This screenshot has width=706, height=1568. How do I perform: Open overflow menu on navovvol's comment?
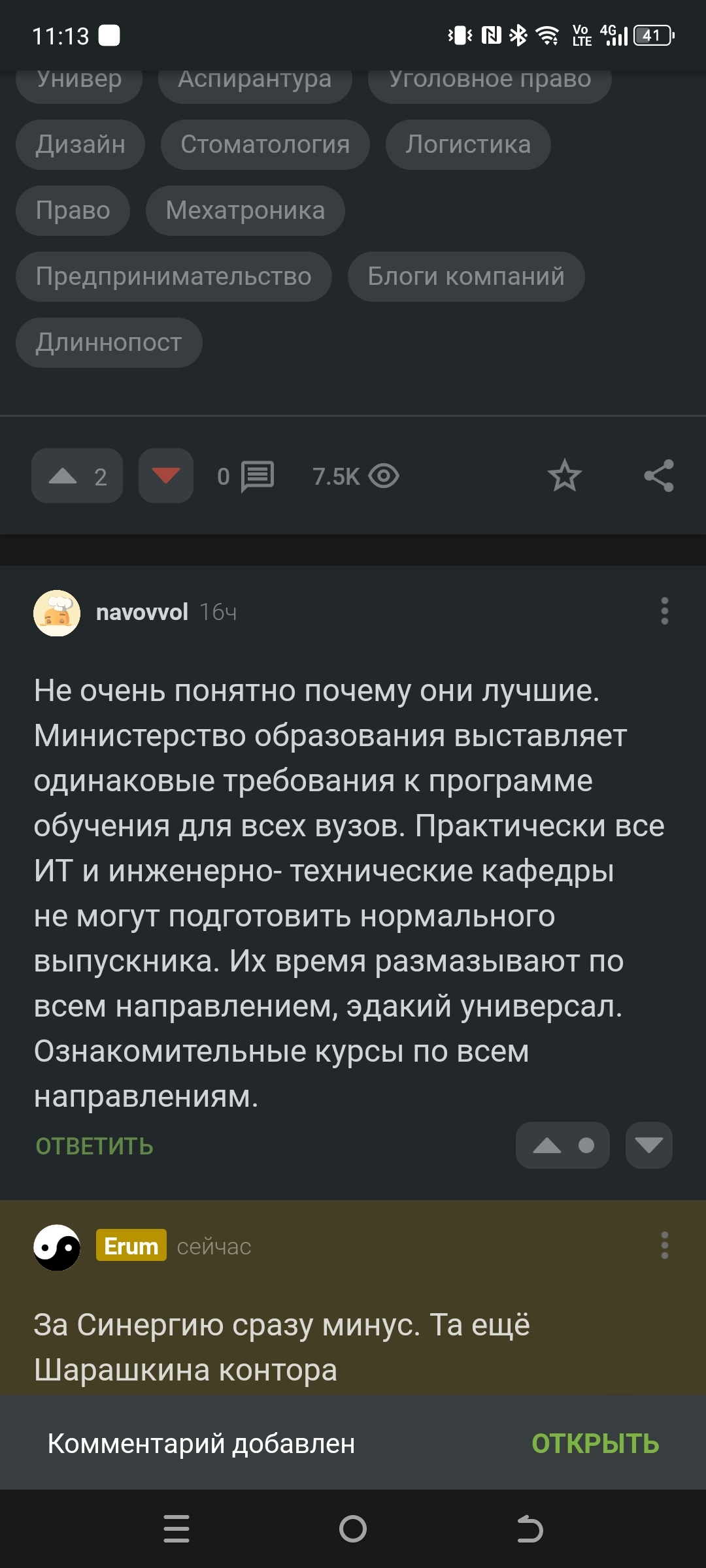point(664,612)
